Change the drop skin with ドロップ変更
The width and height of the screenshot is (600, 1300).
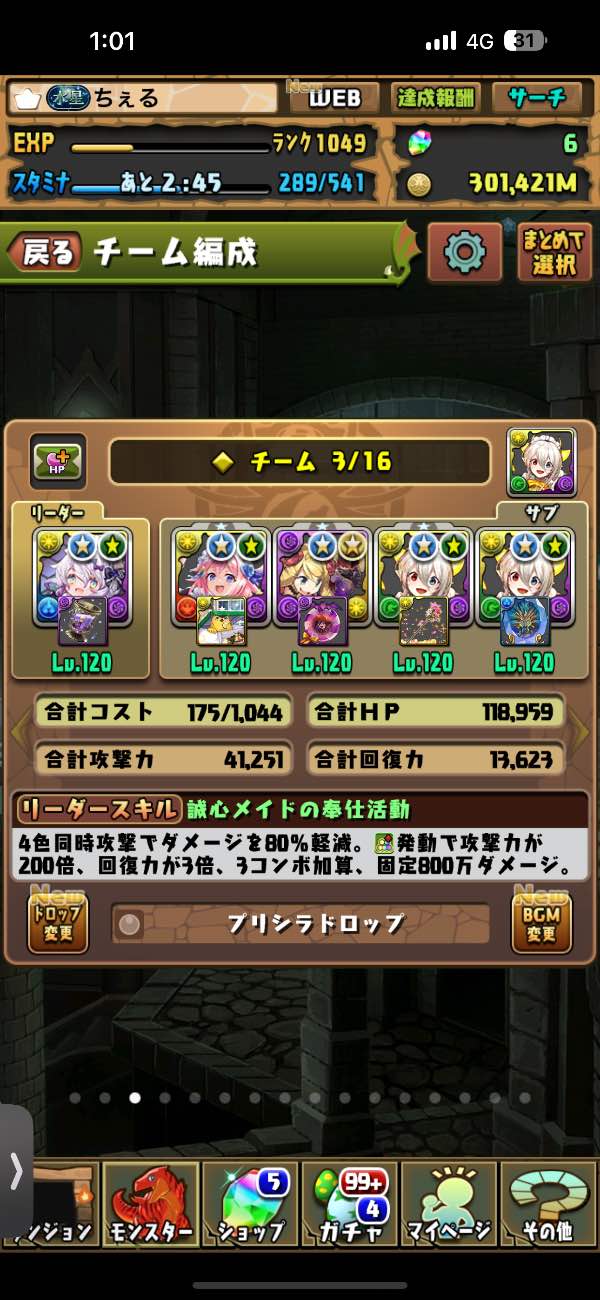tap(58, 924)
